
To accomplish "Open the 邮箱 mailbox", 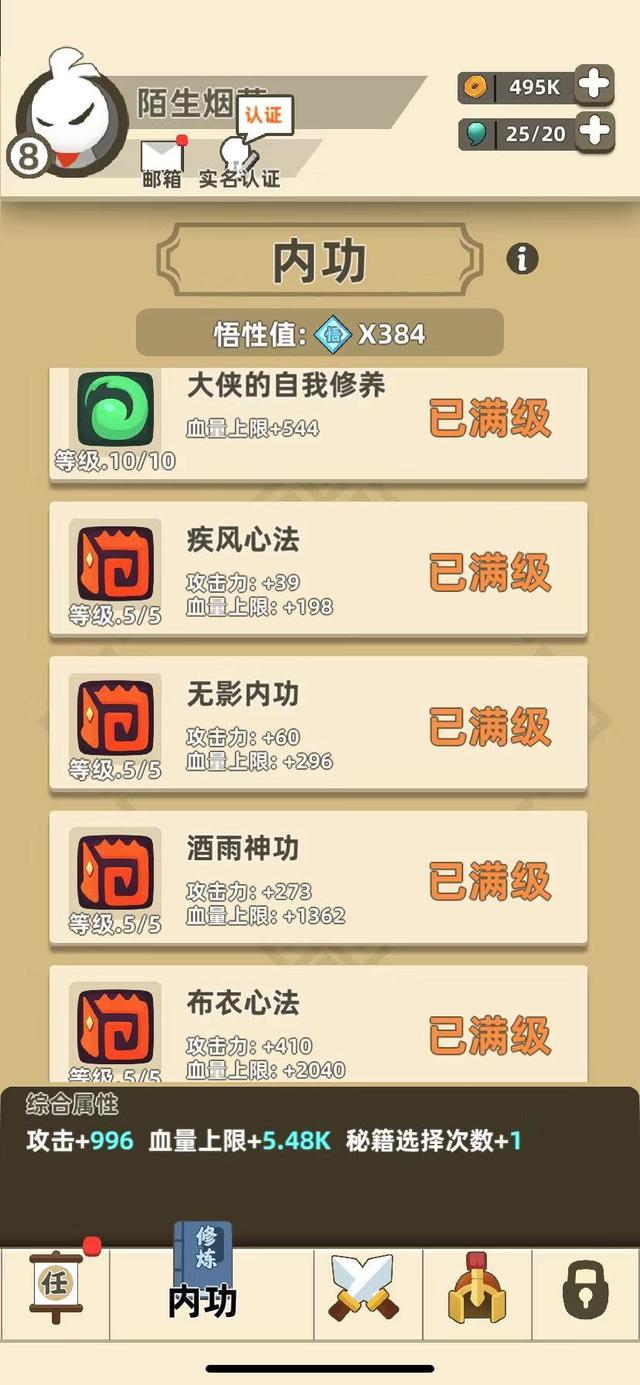I will (x=162, y=163).
